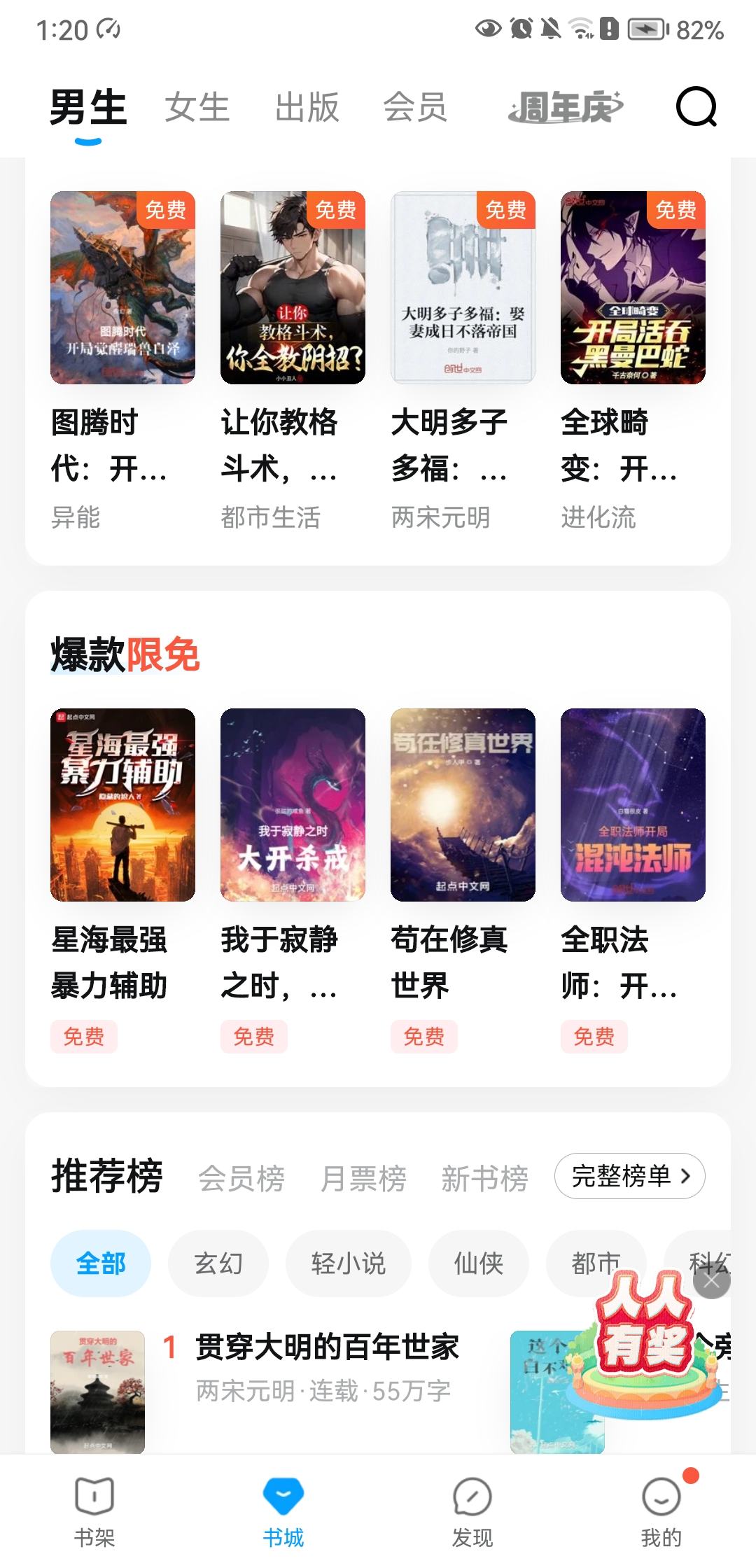Screen dimensions: 756x1568
Task: Open the search magnifier icon
Action: [x=696, y=107]
